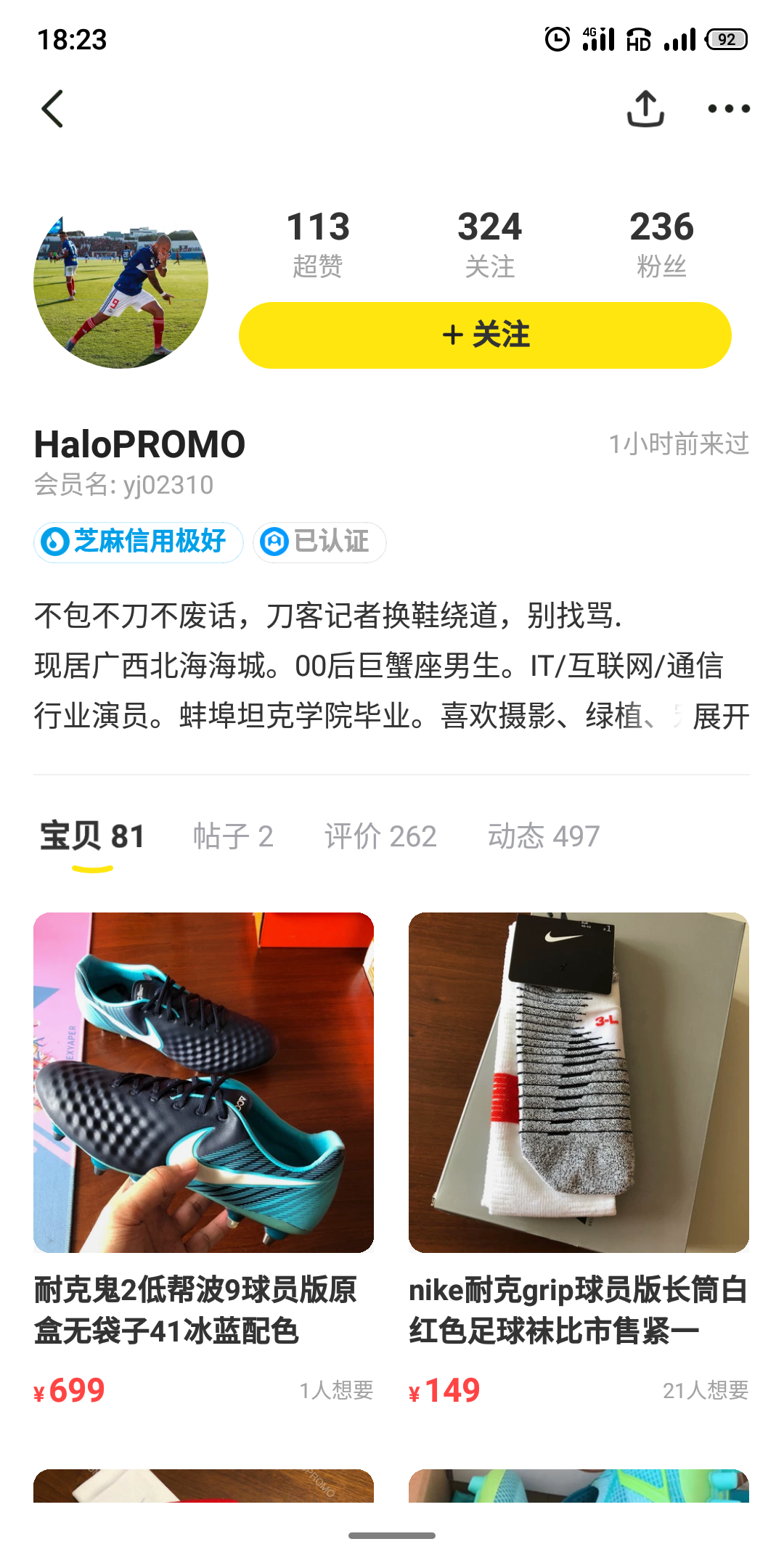784x1568 pixels.
Task: Open the three-dot overflow menu
Action: click(729, 109)
